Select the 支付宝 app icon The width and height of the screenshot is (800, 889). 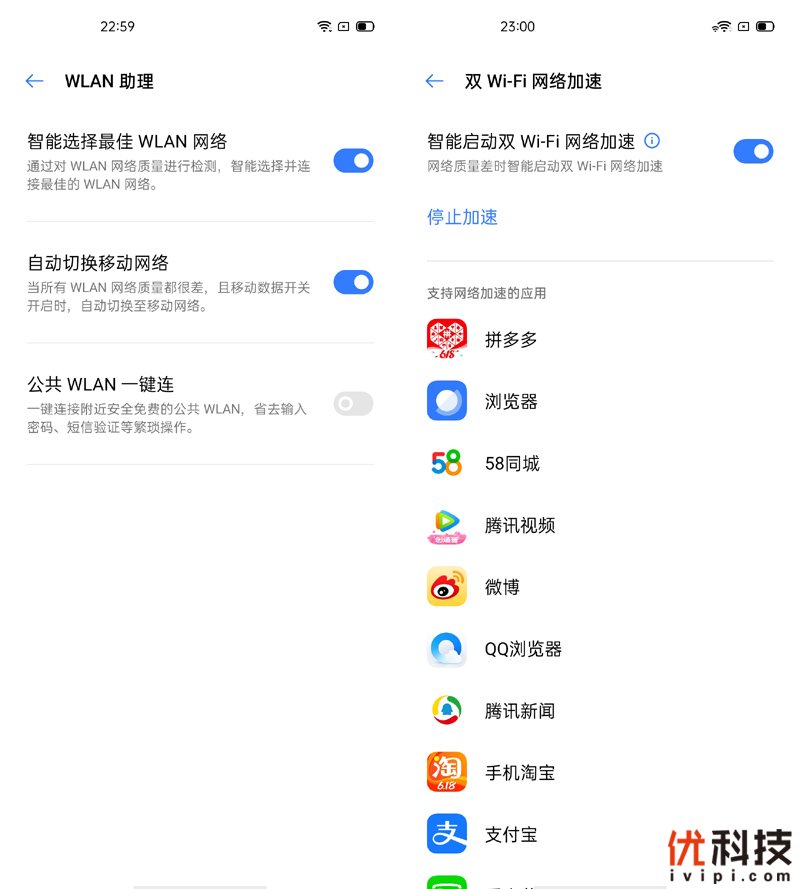446,834
